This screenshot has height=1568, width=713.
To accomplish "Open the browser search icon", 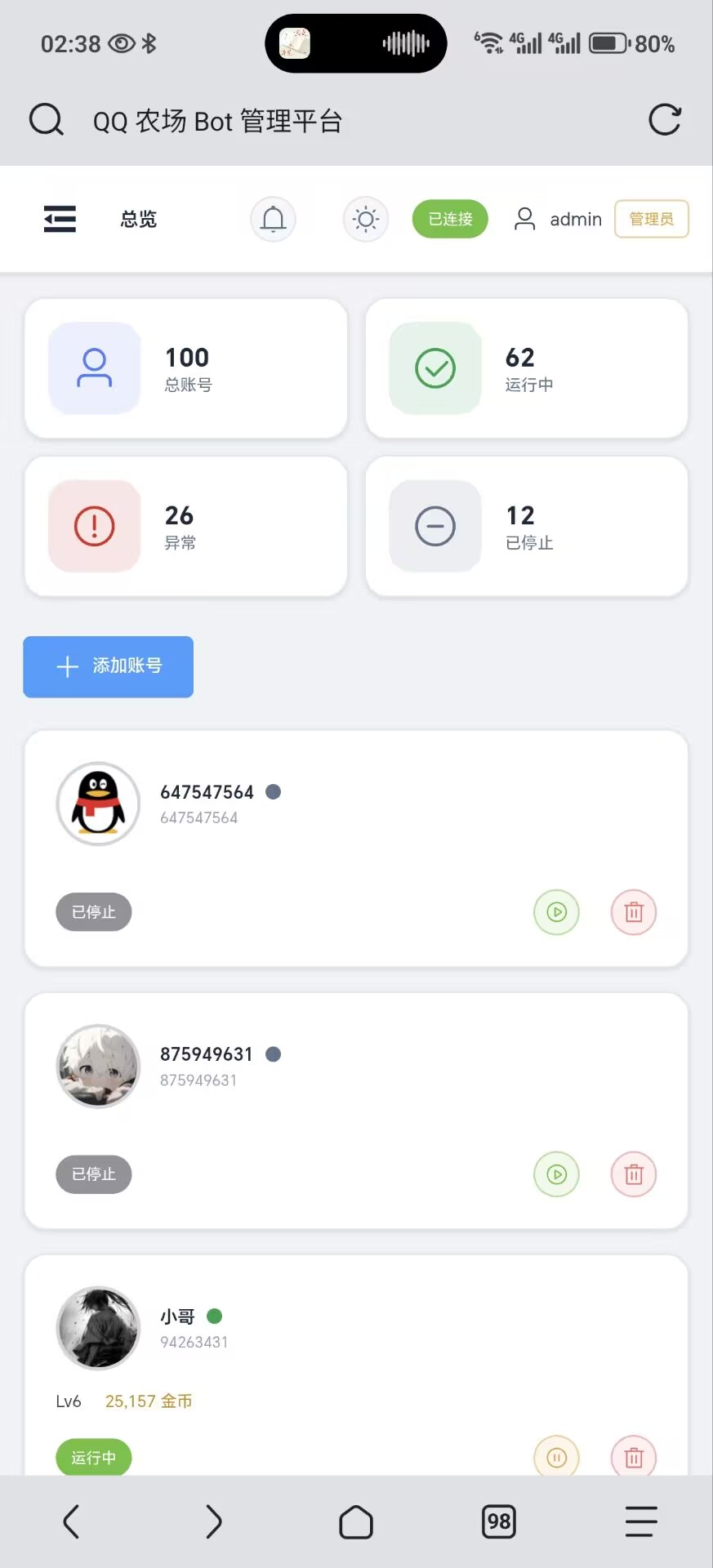I will point(46,120).
